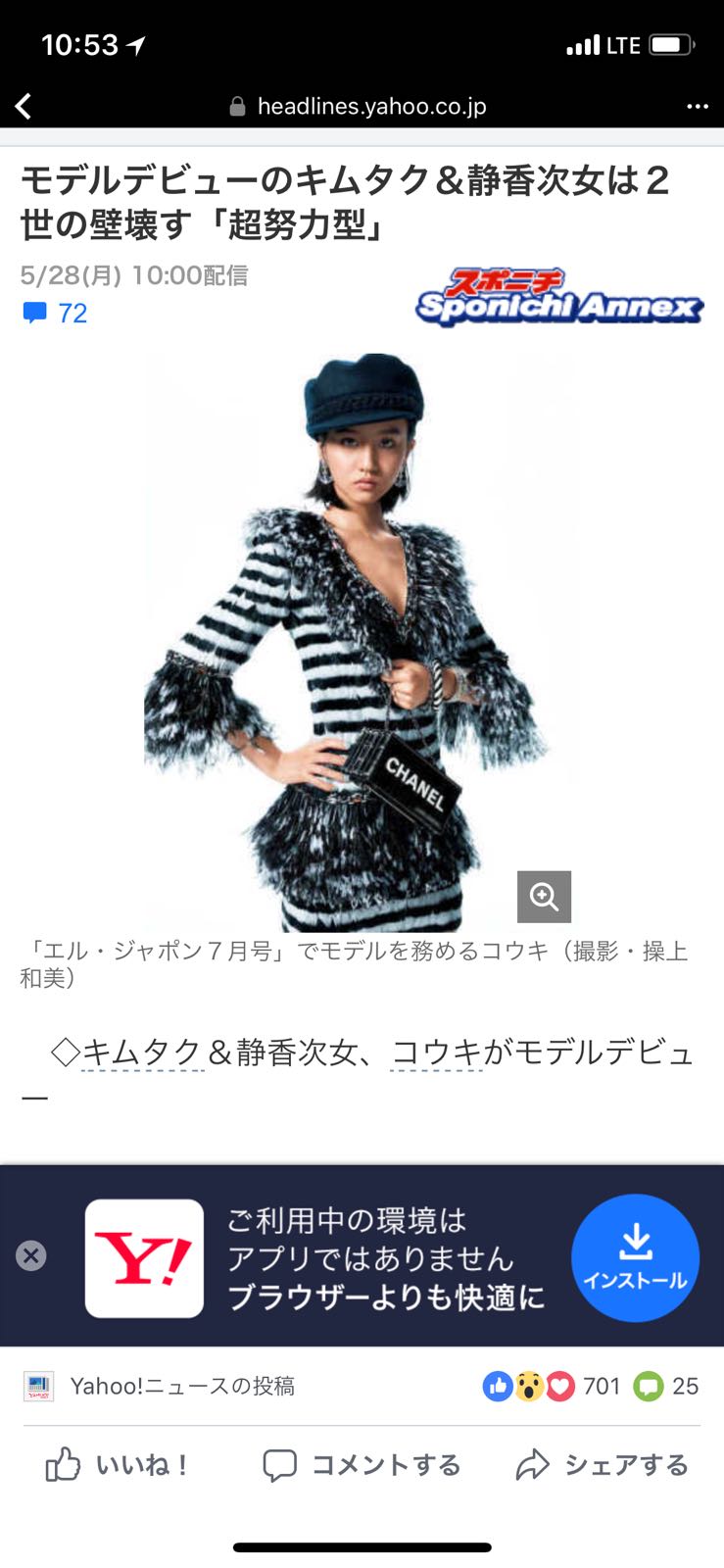Open the three-dot overflow menu

[697, 106]
